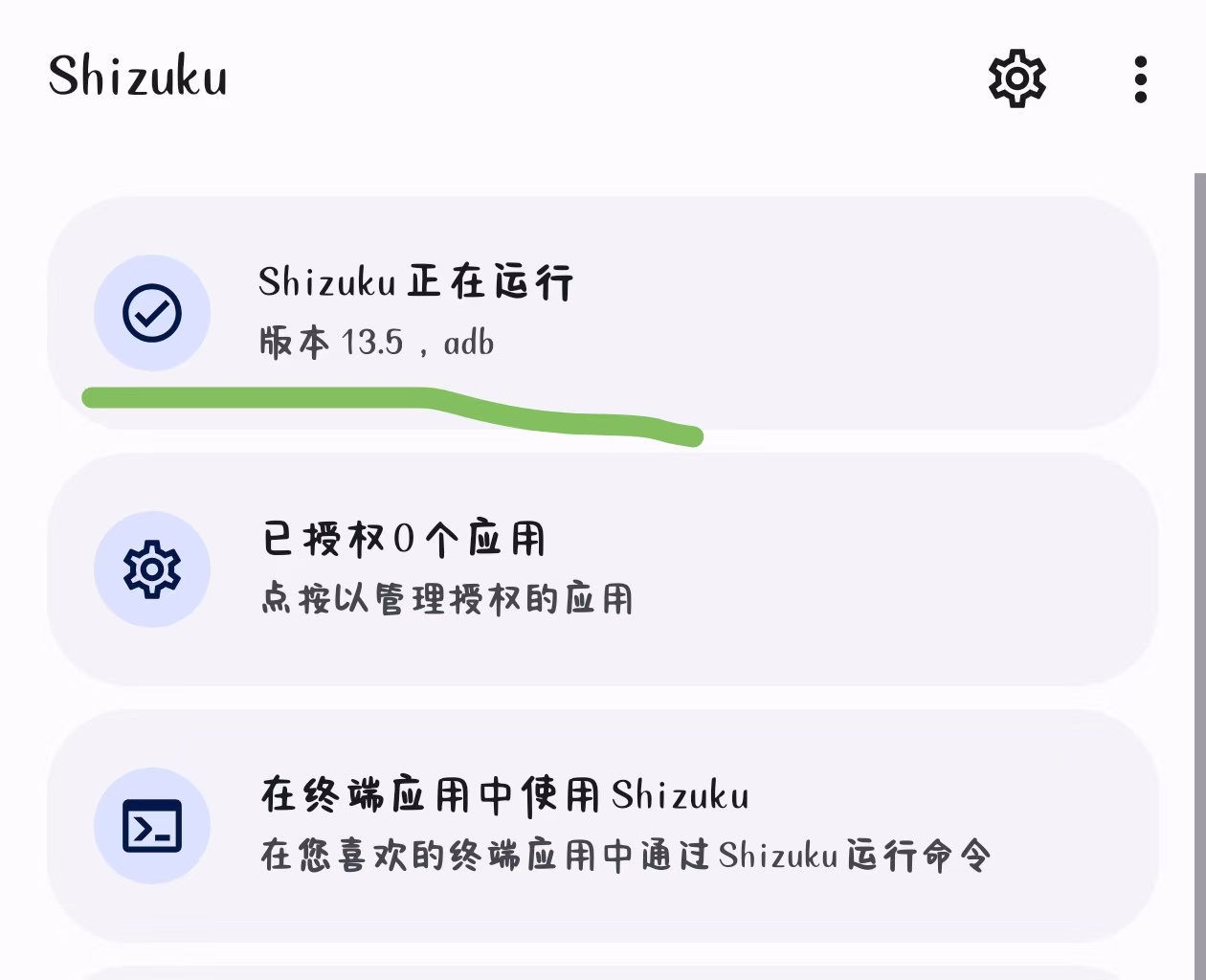Viewport: 1206px width, 980px height.
Task: Open '已授权 0 个应用' to manage apps
Action: pyautogui.click(x=603, y=568)
